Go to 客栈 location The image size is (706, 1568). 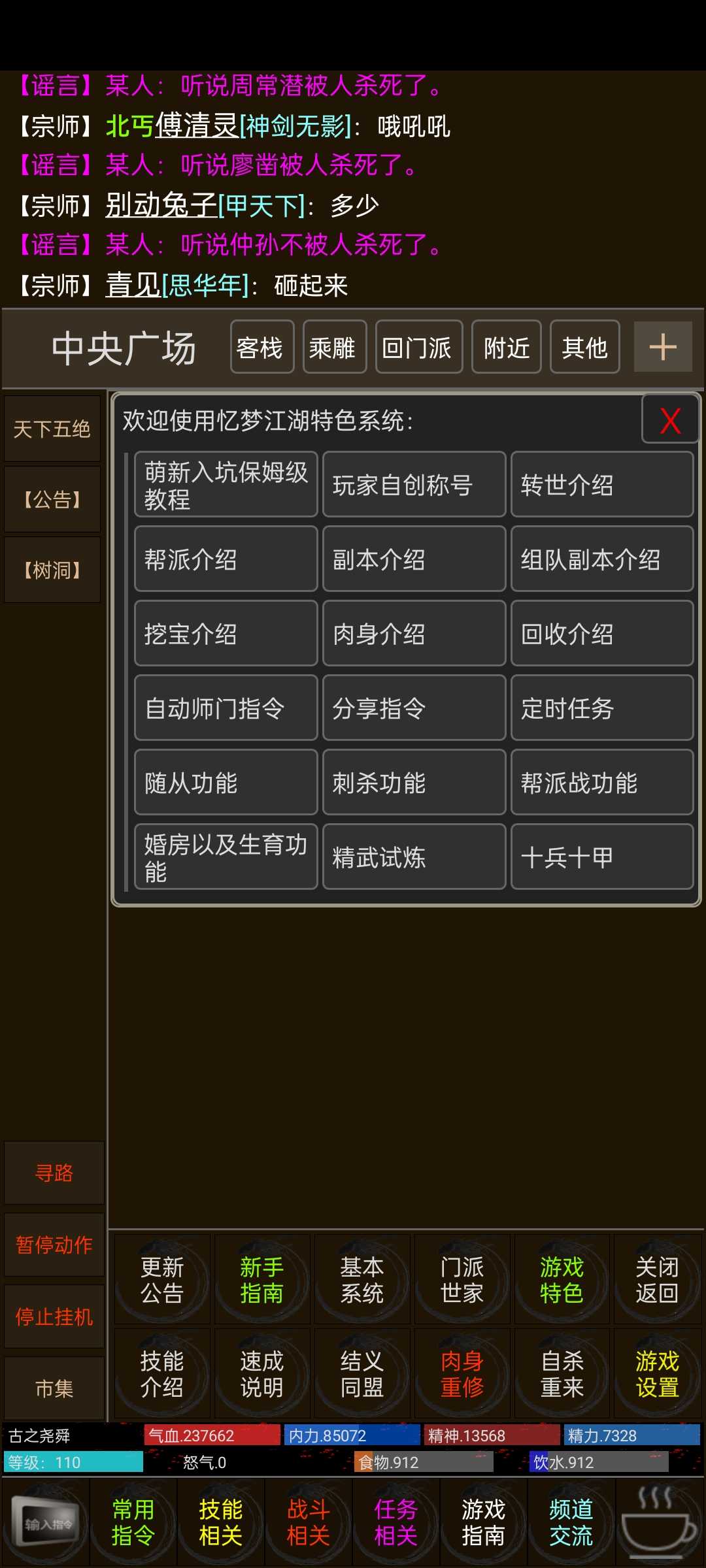pyautogui.click(x=261, y=348)
